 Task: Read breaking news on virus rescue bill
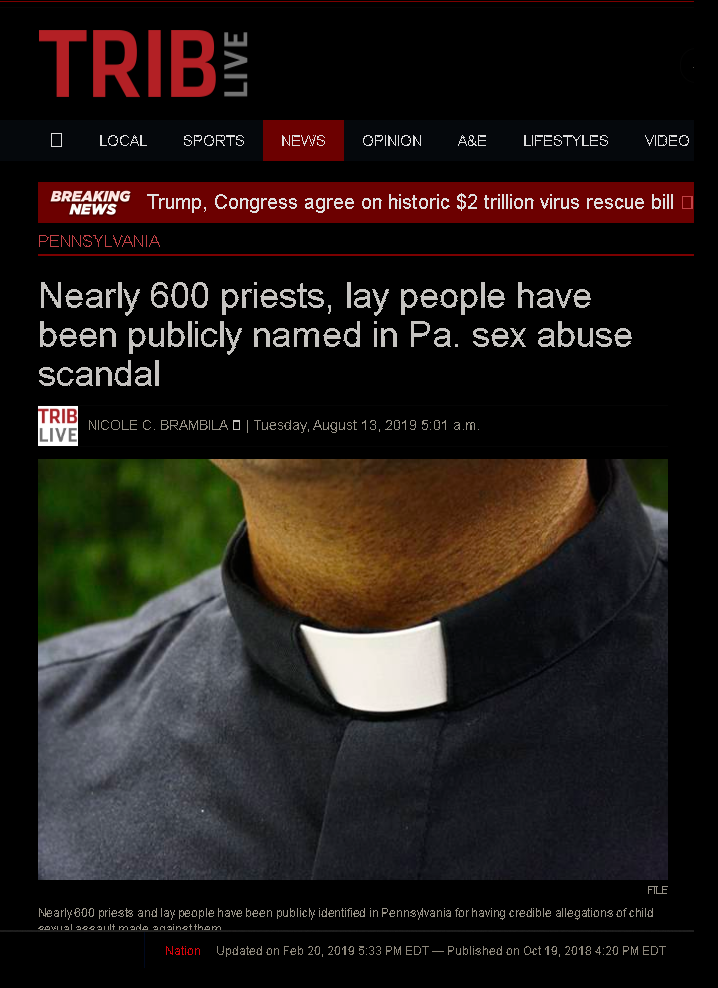point(410,203)
